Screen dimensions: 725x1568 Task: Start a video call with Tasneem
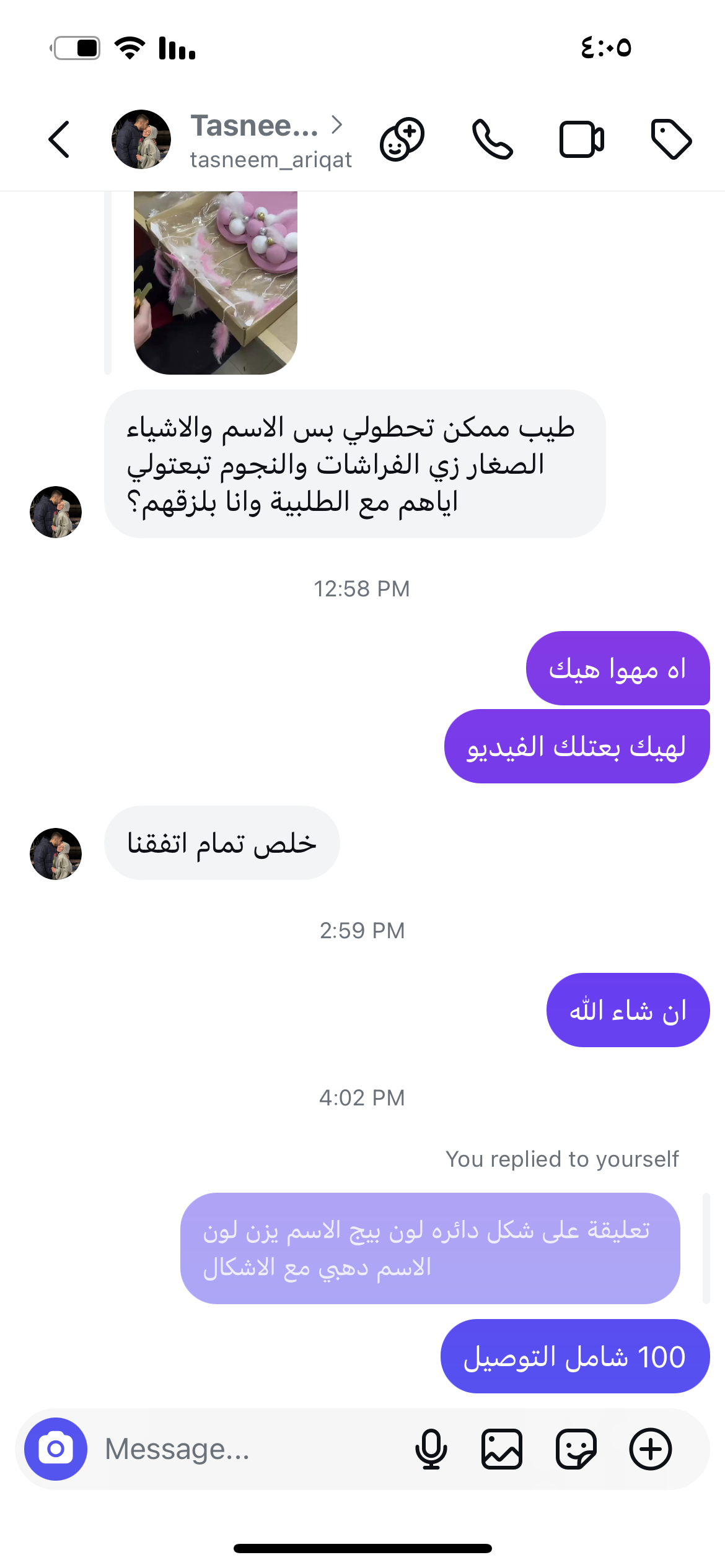581,139
